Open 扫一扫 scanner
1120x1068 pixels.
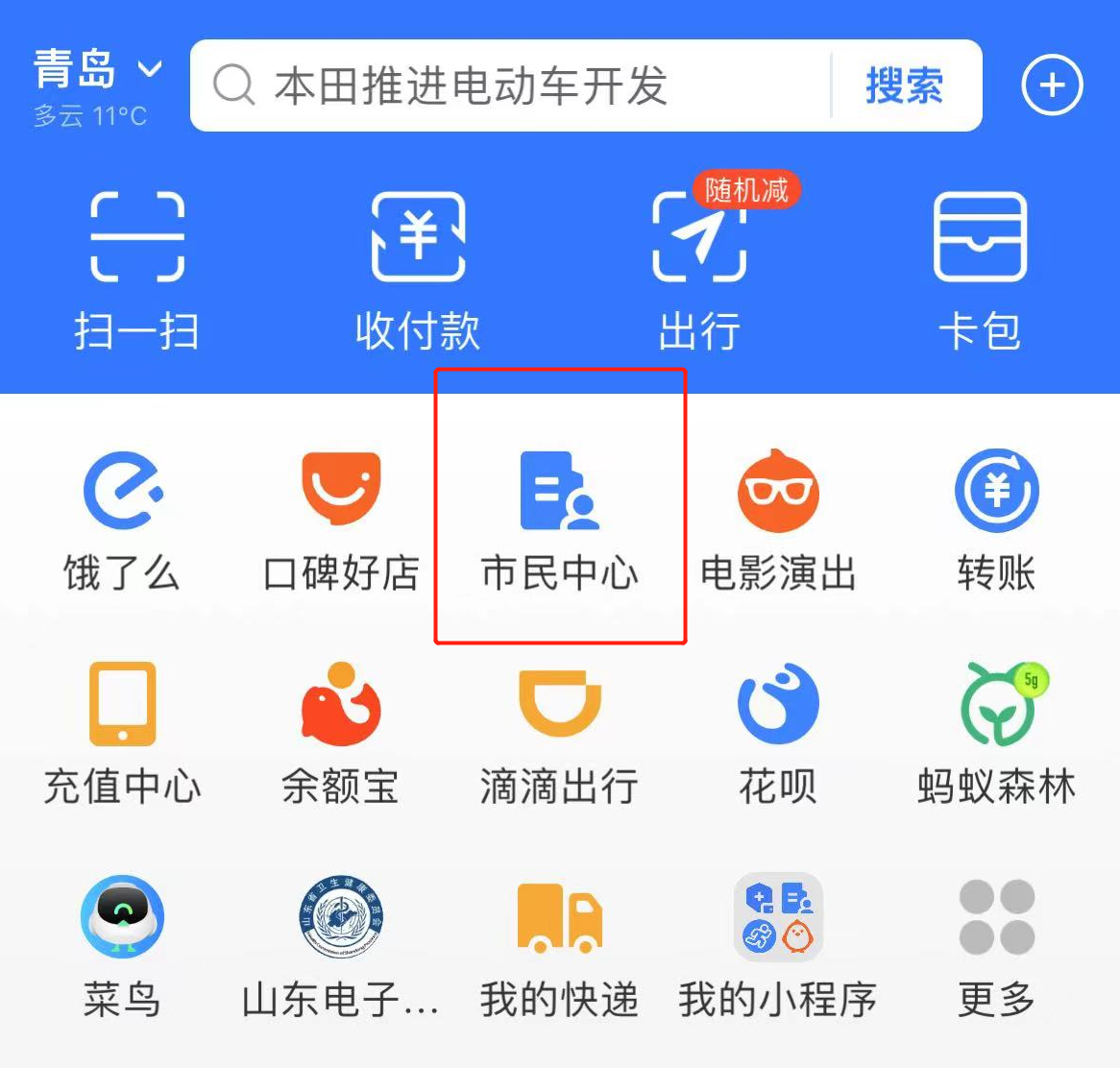coord(137,271)
